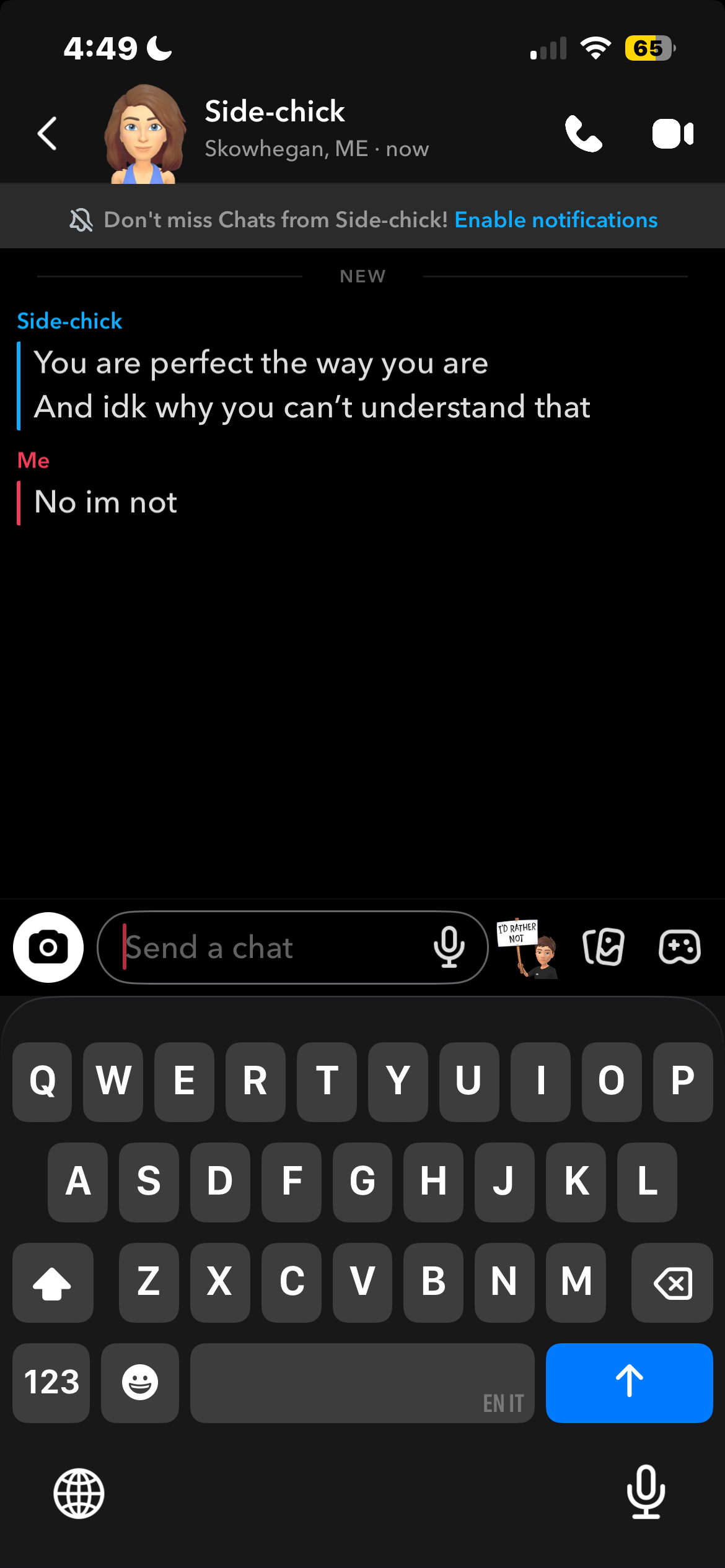Open the emoji keyboard

pos(140,1383)
